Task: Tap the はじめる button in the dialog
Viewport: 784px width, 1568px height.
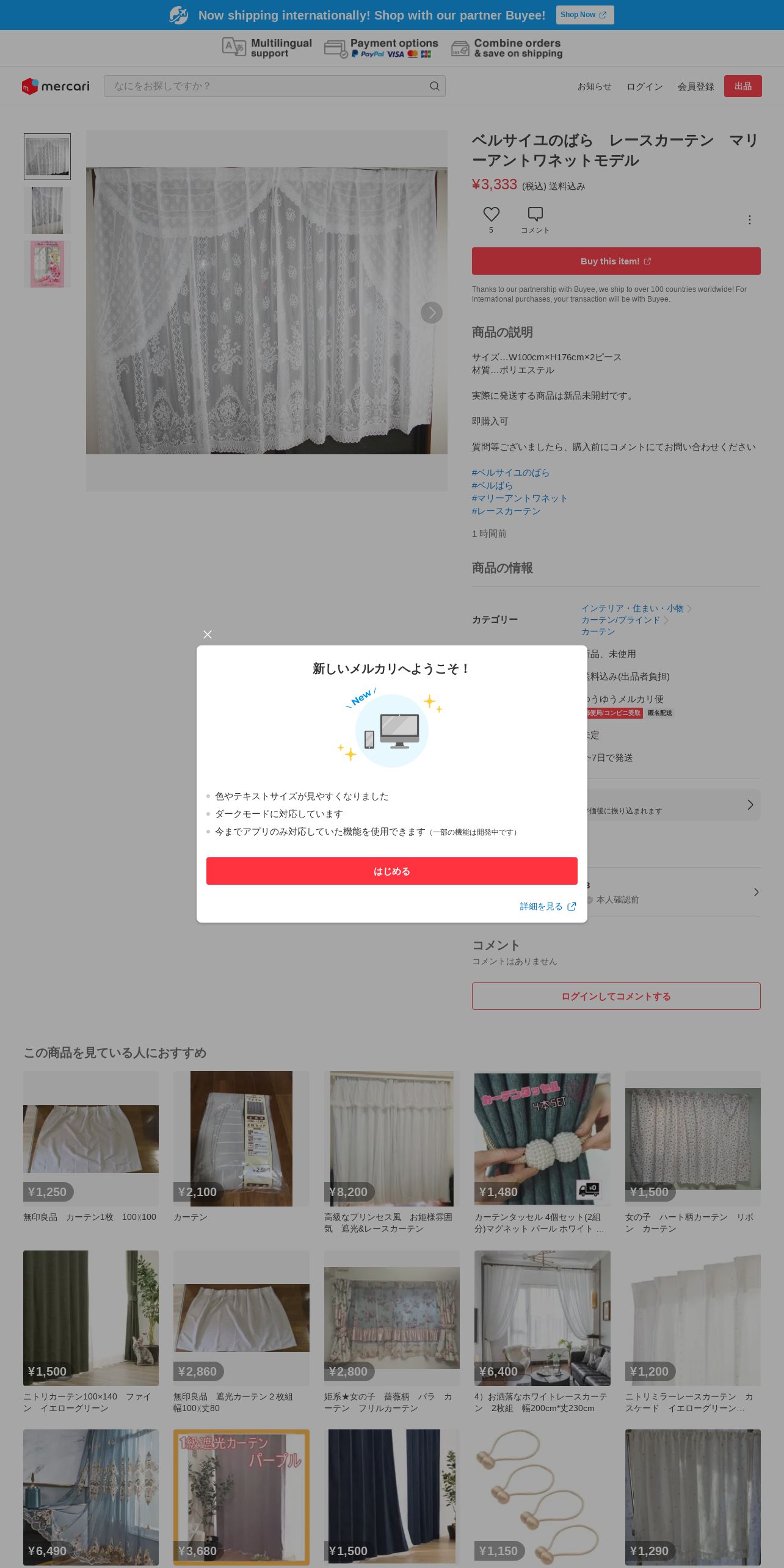Action: point(391,871)
